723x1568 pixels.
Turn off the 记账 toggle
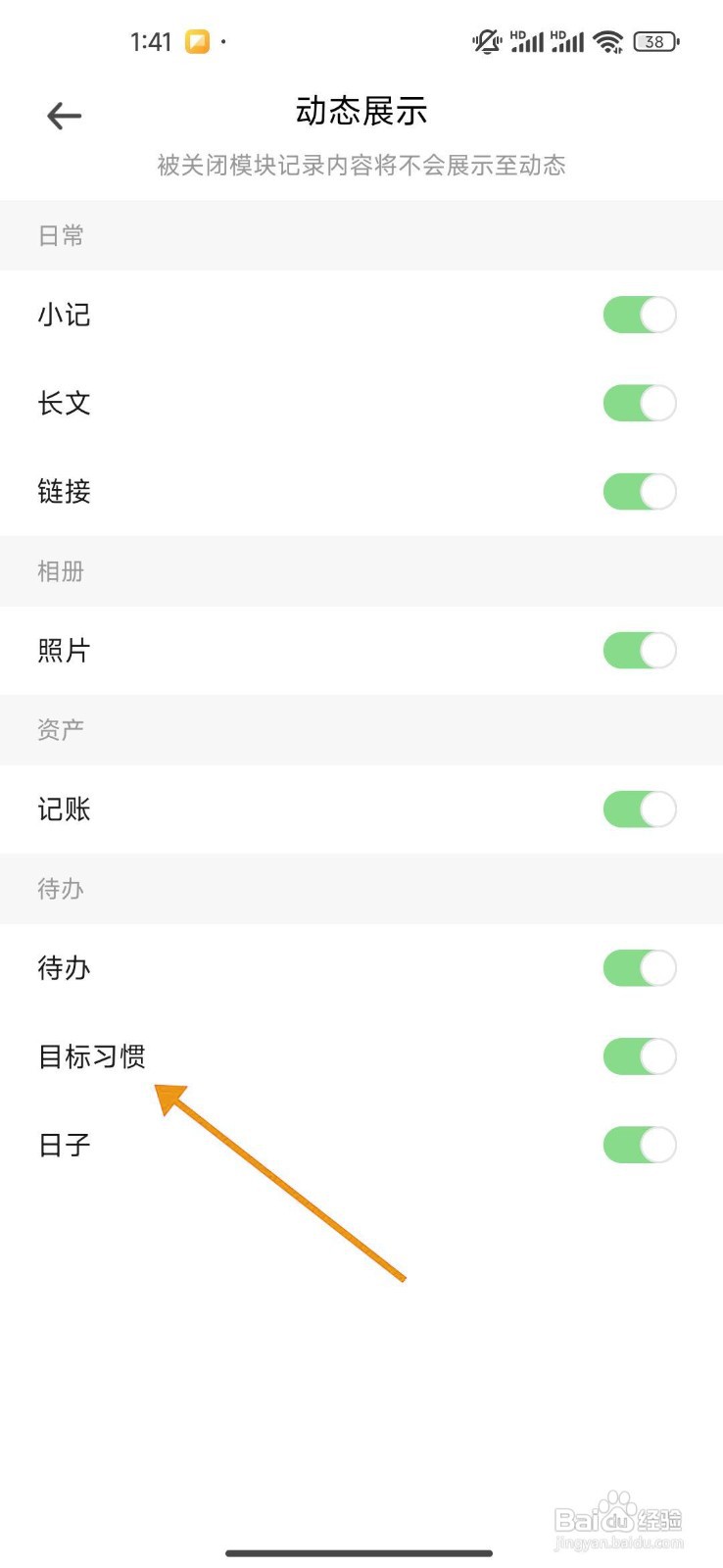click(639, 809)
